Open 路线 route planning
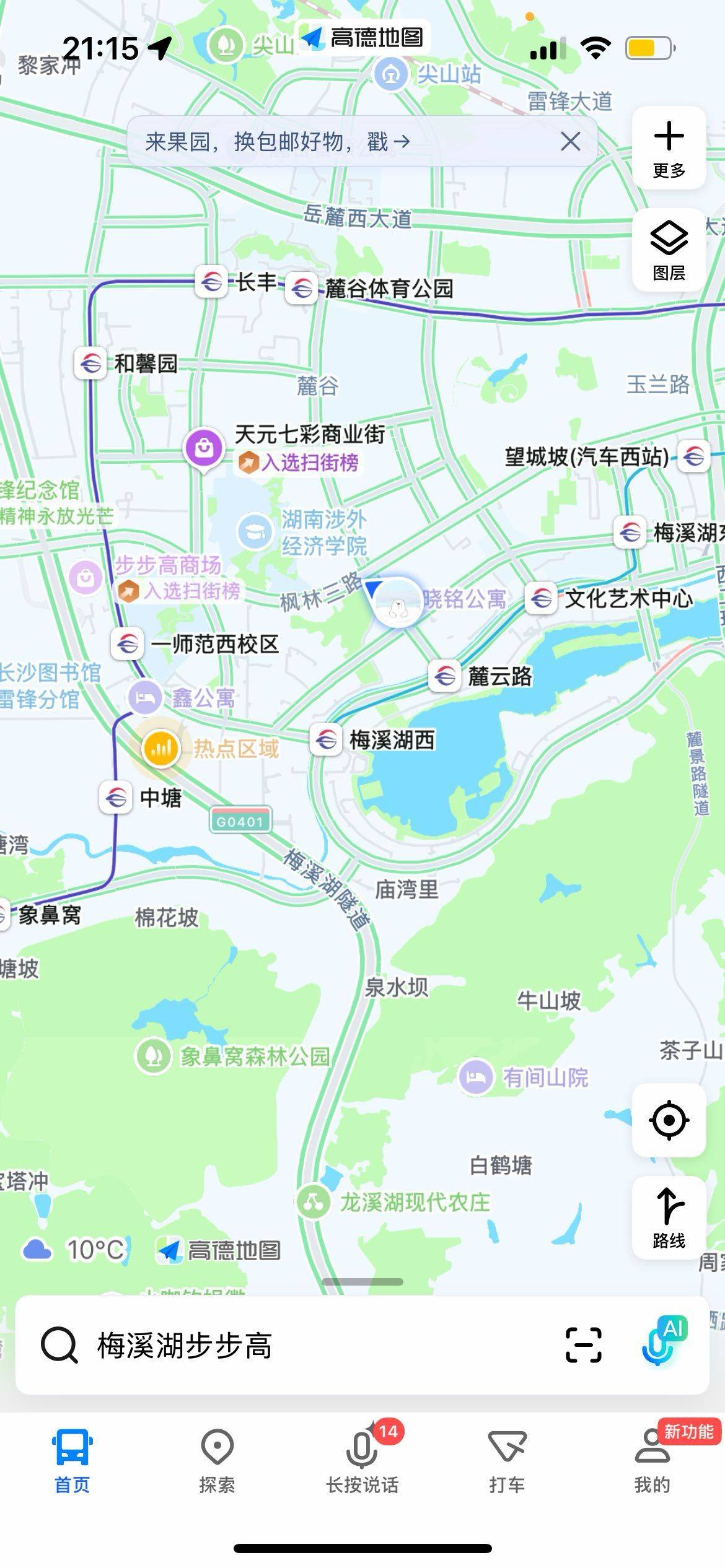 pyautogui.click(x=669, y=1217)
